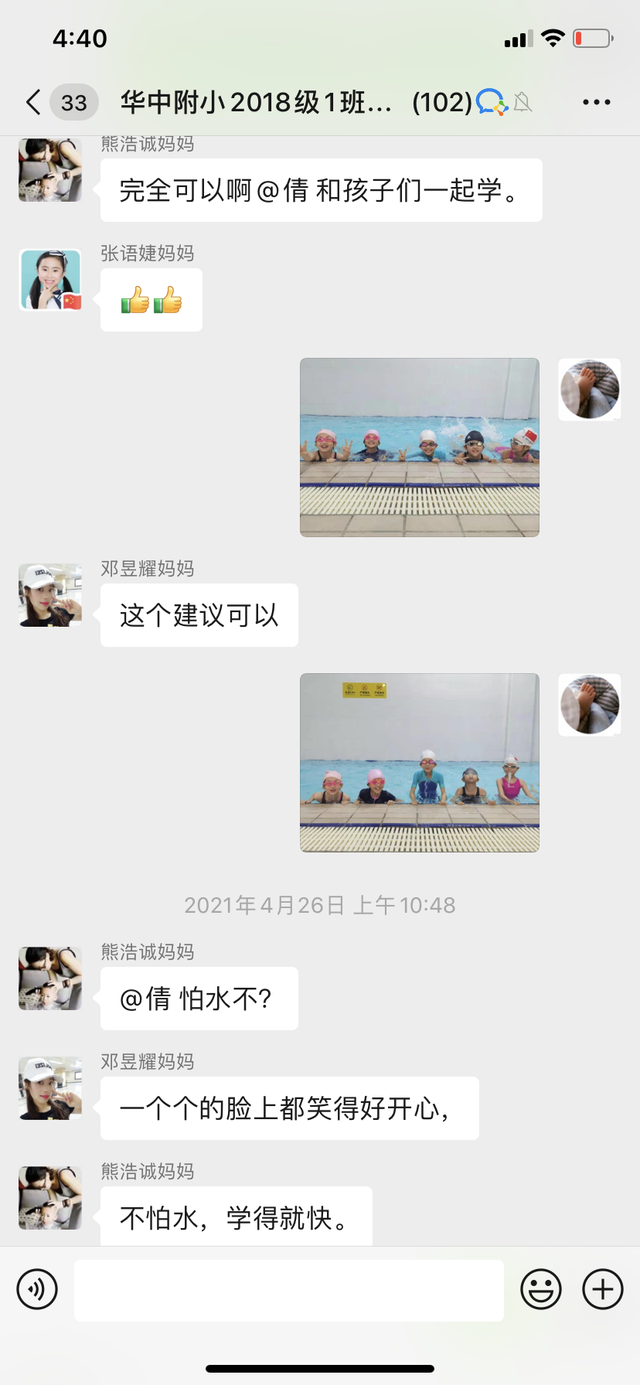Switch to voice message input
This screenshot has width=640, height=1385.
37,1290
